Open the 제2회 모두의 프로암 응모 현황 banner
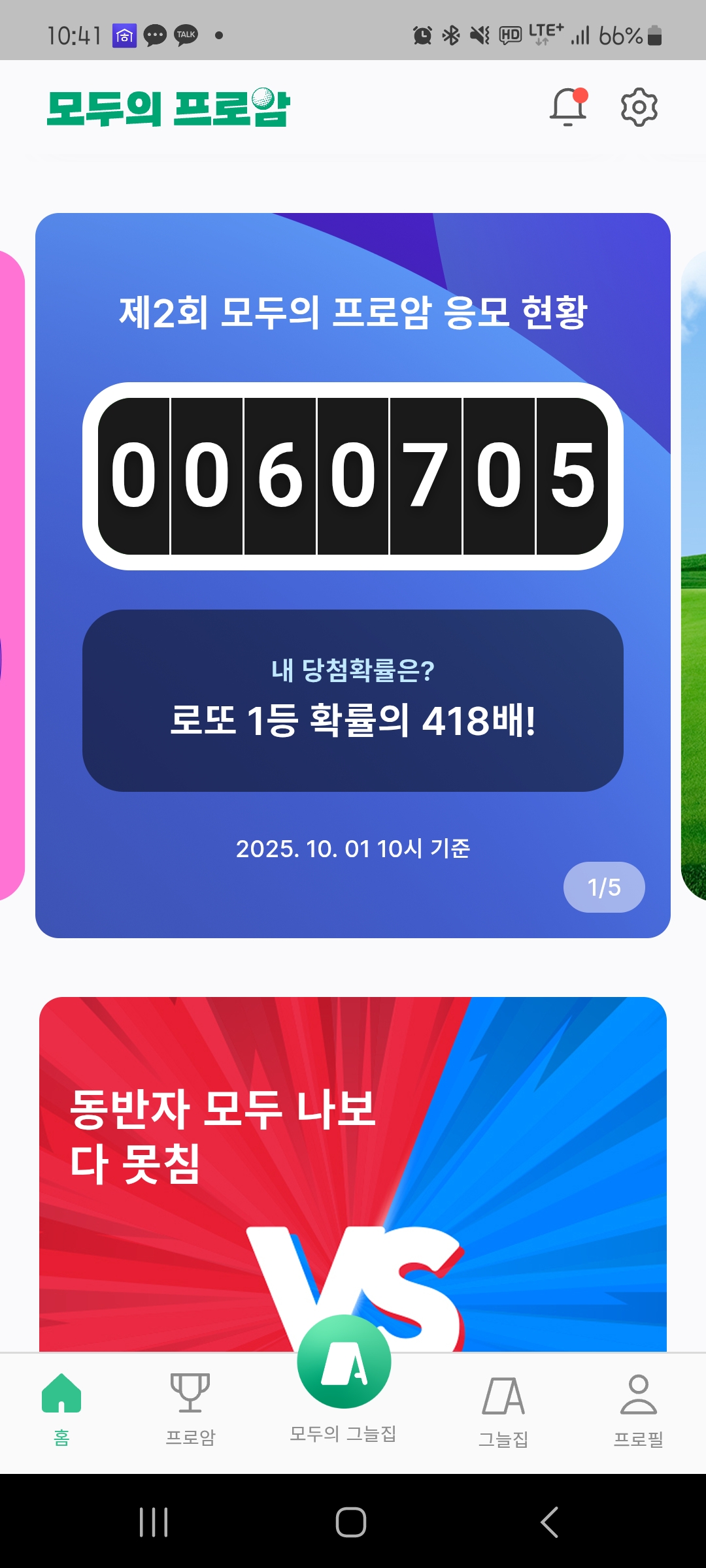The height and width of the screenshot is (1568, 706). click(x=352, y=312)
